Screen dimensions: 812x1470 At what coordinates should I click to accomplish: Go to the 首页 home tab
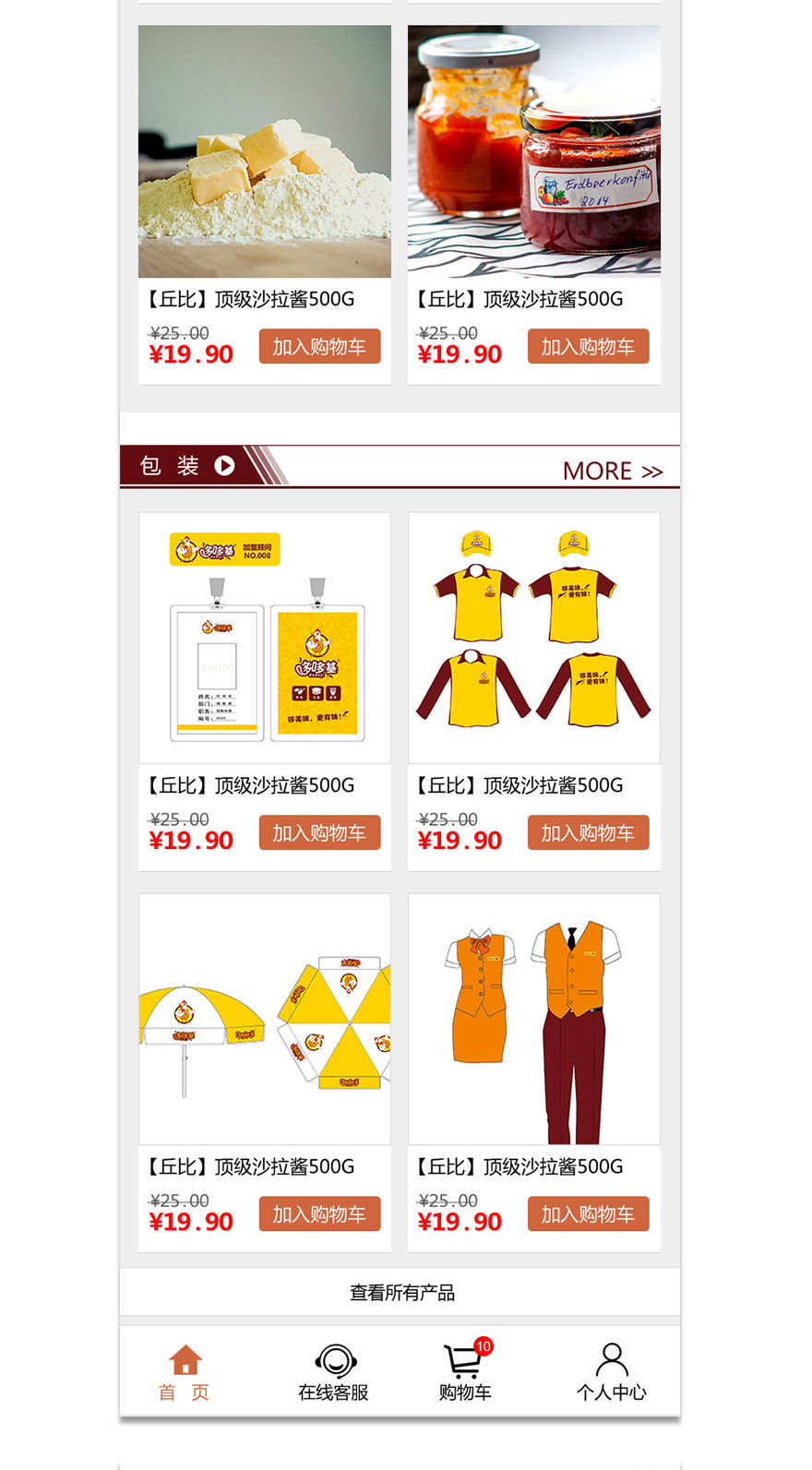(185, 1372)
